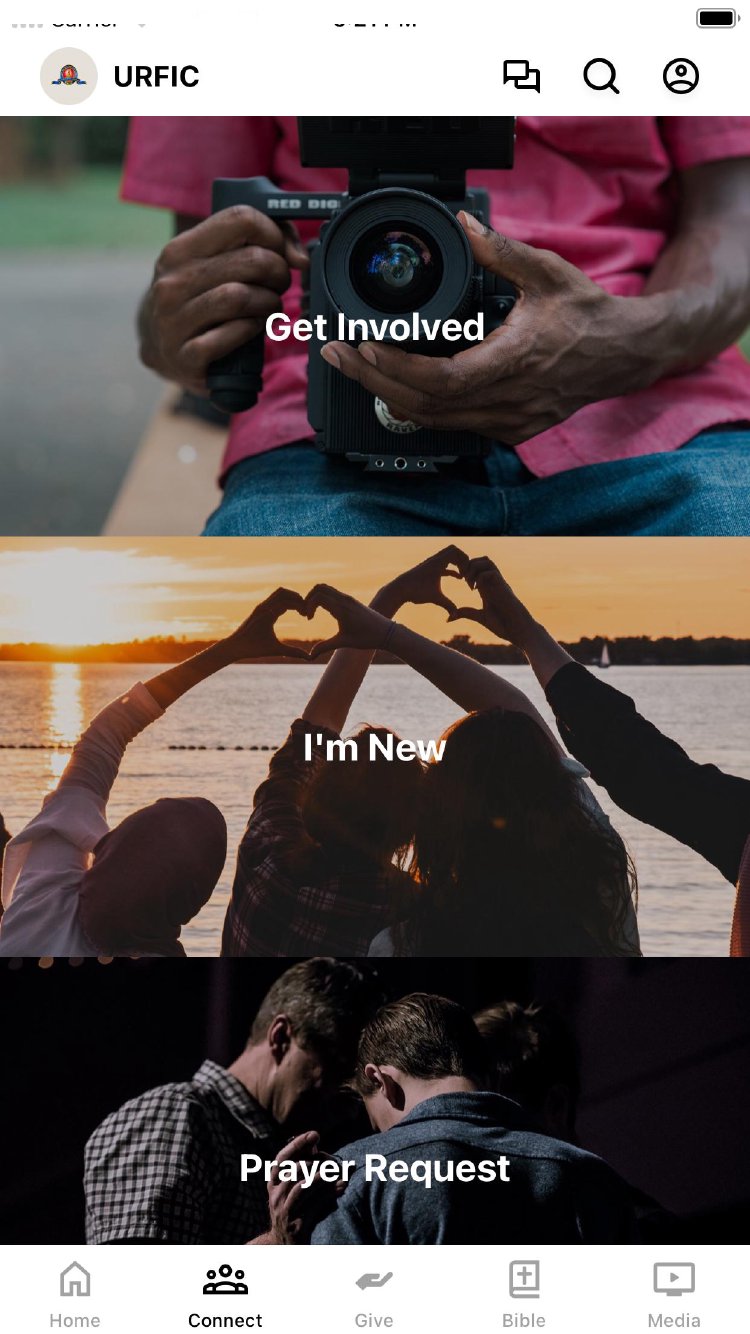Open the messages chat icon

[521, 76]
